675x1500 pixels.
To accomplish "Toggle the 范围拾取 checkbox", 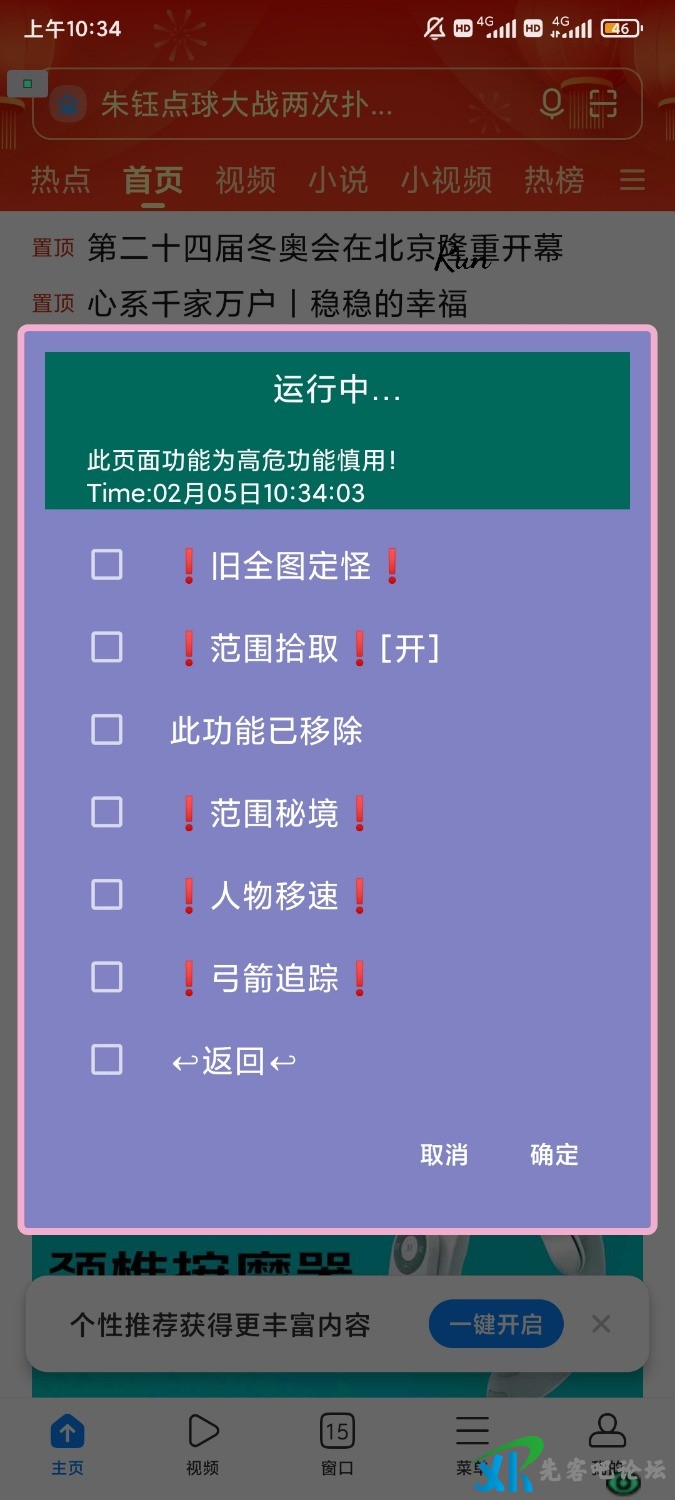I will pos(107,647).
